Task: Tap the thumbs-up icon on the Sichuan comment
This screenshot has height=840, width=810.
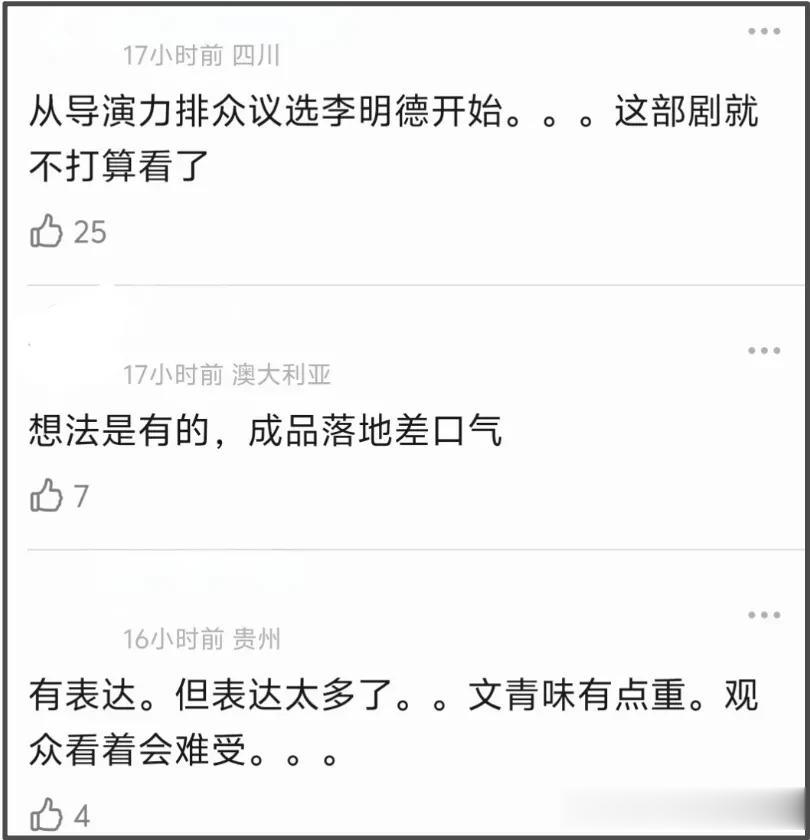Action: (48, 232)
